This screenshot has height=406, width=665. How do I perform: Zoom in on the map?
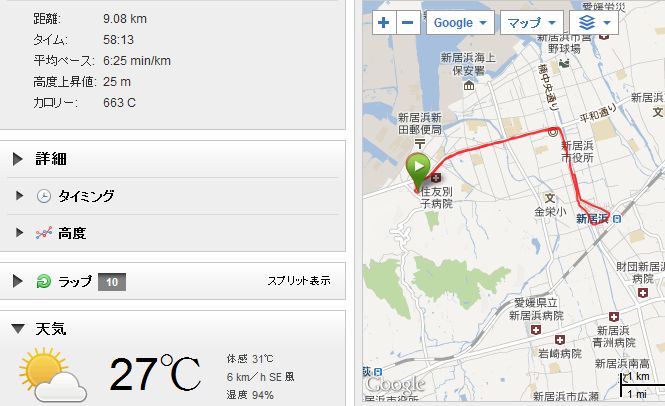[x=386, y=22]
